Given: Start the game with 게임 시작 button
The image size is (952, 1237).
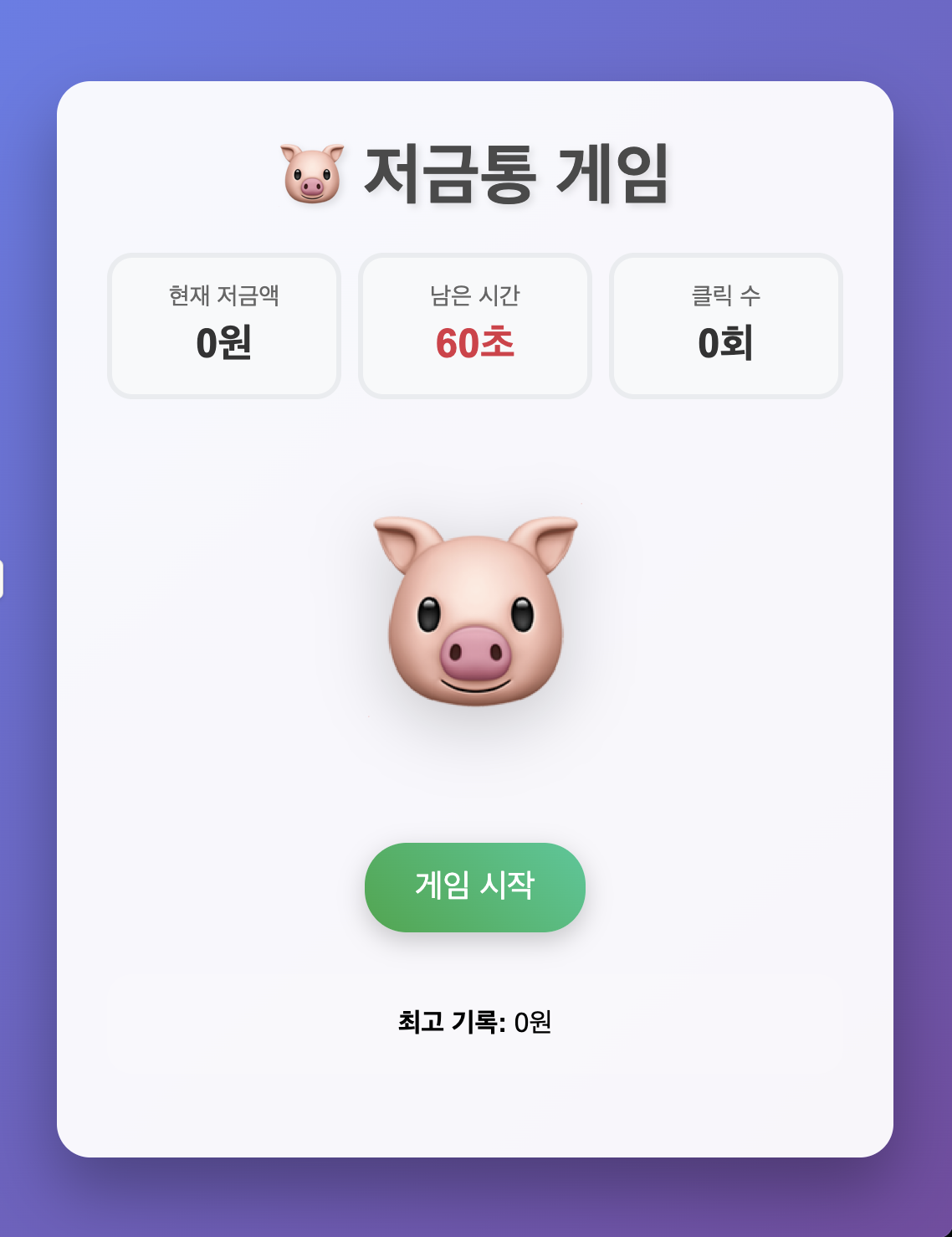Looking at the screenshot, I should (474, 887).
